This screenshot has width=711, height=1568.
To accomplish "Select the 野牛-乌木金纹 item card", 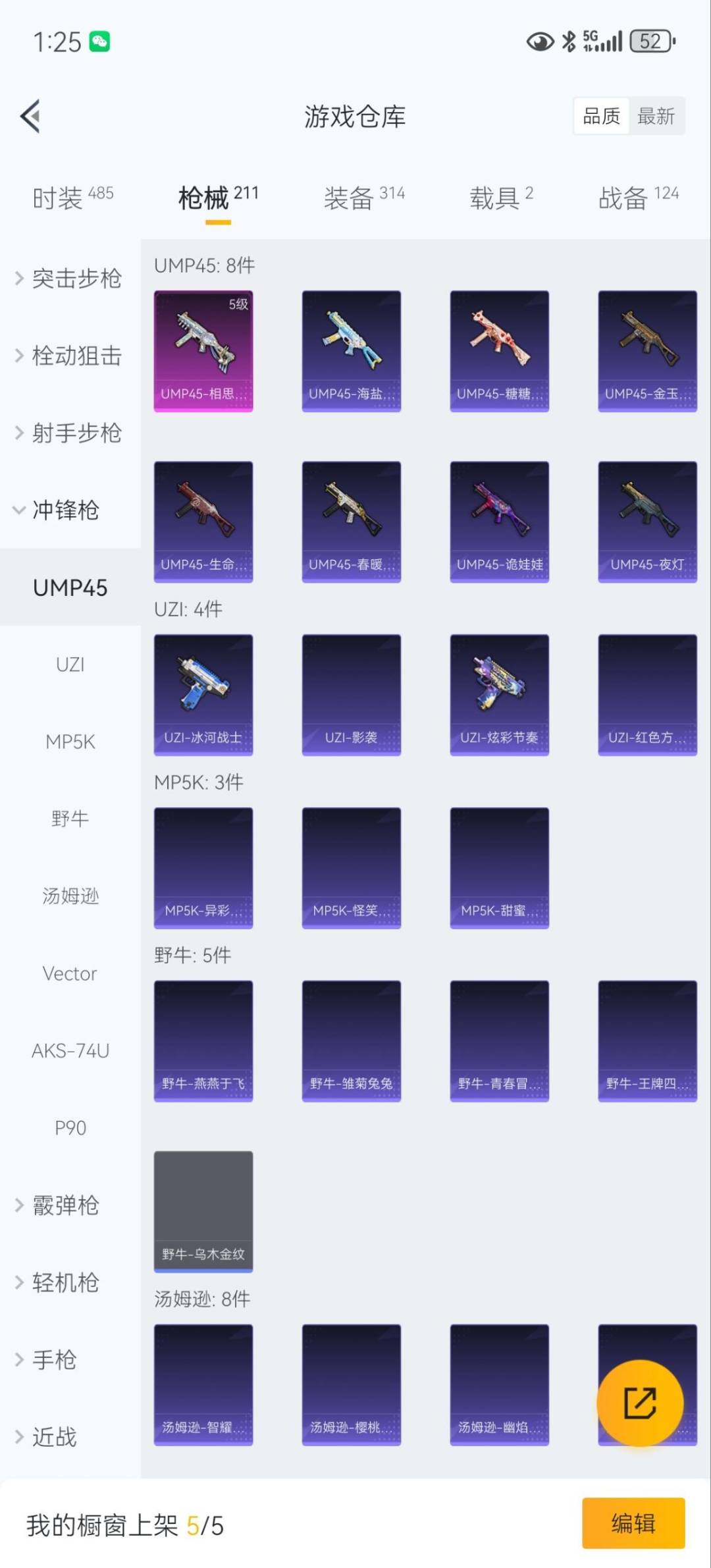I will coord(202,1212).
